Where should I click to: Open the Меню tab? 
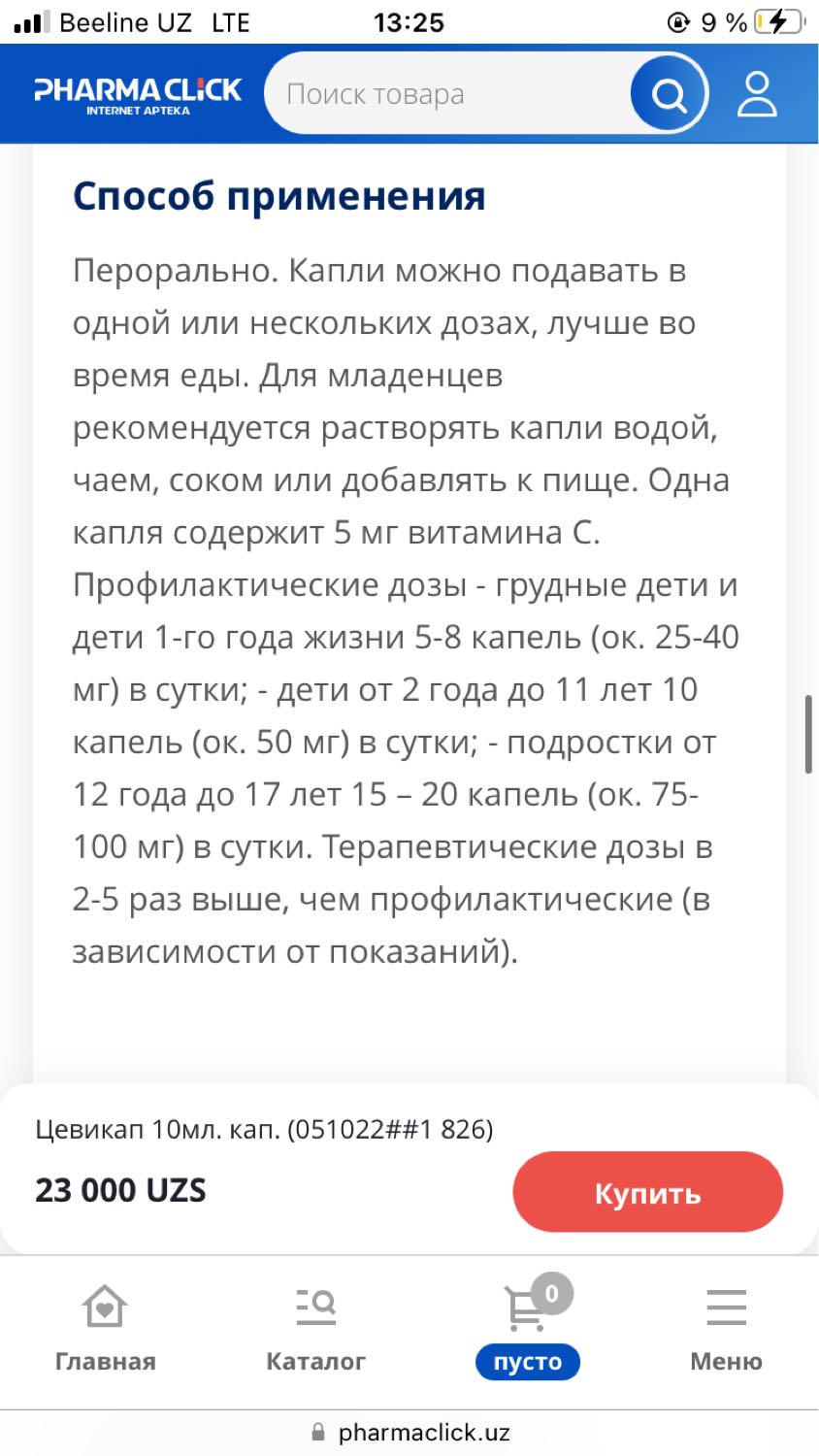(726, 1330)
